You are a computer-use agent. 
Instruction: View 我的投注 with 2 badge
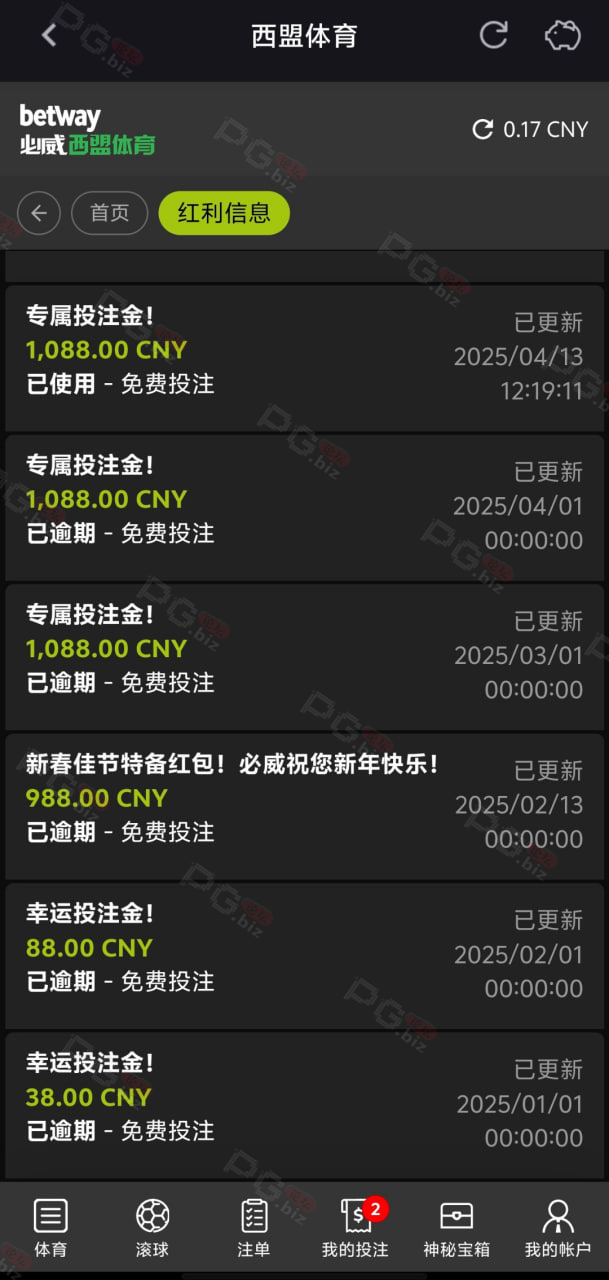tap(355, 1228)
